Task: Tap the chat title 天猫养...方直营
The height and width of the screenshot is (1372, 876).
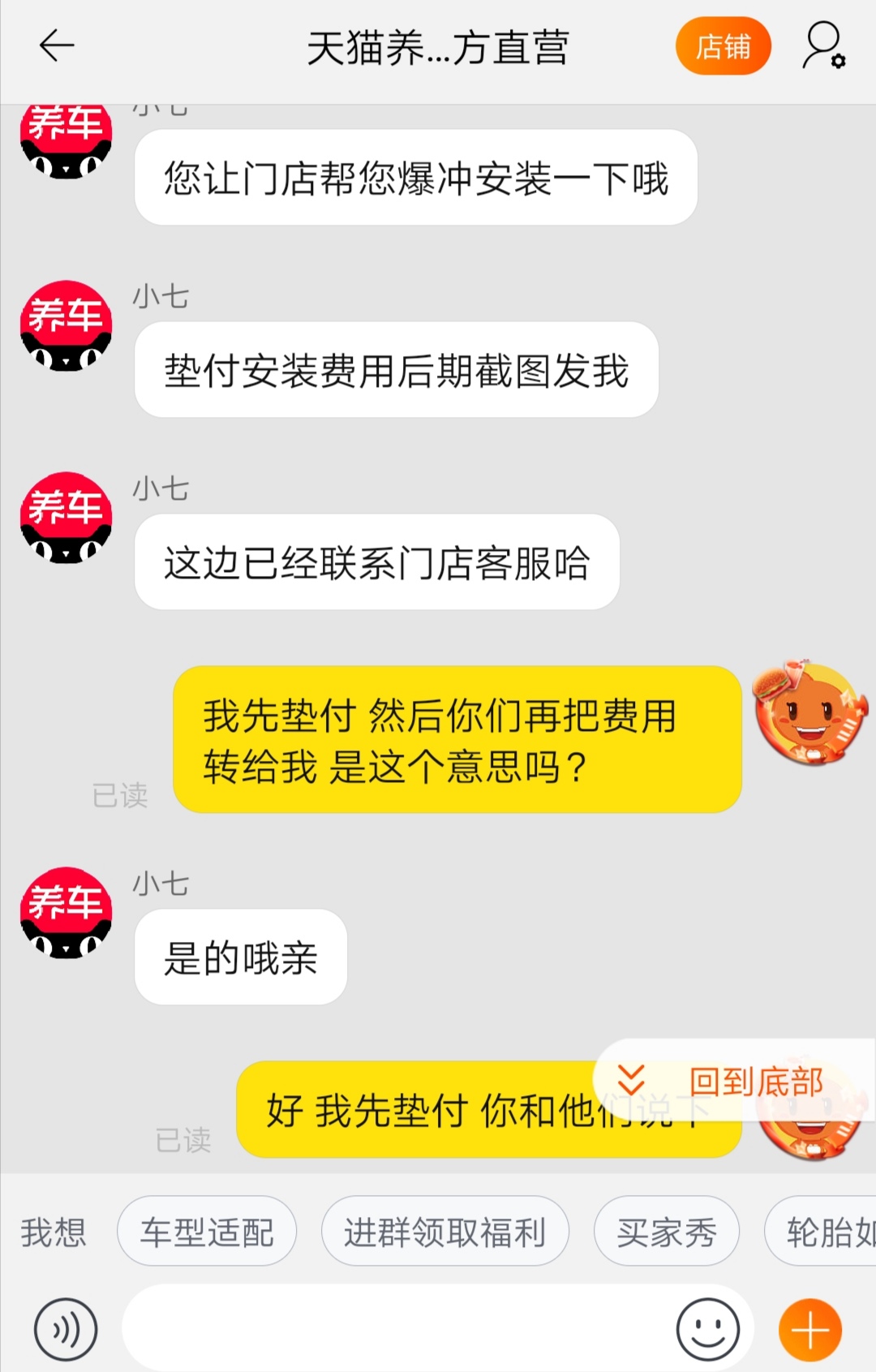Action: click(x=438, y=46)
